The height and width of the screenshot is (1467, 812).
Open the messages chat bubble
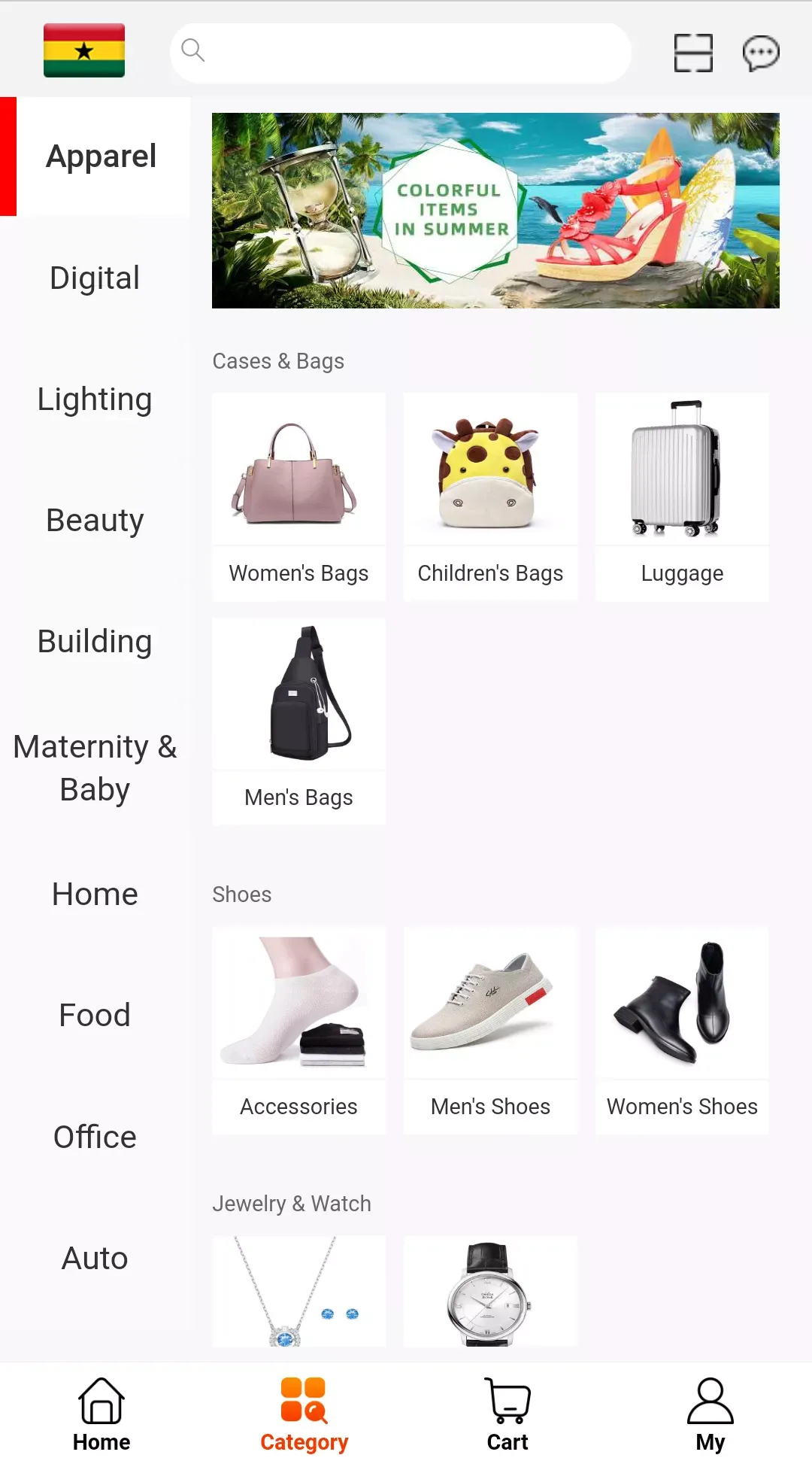click(x=761, y=53)
